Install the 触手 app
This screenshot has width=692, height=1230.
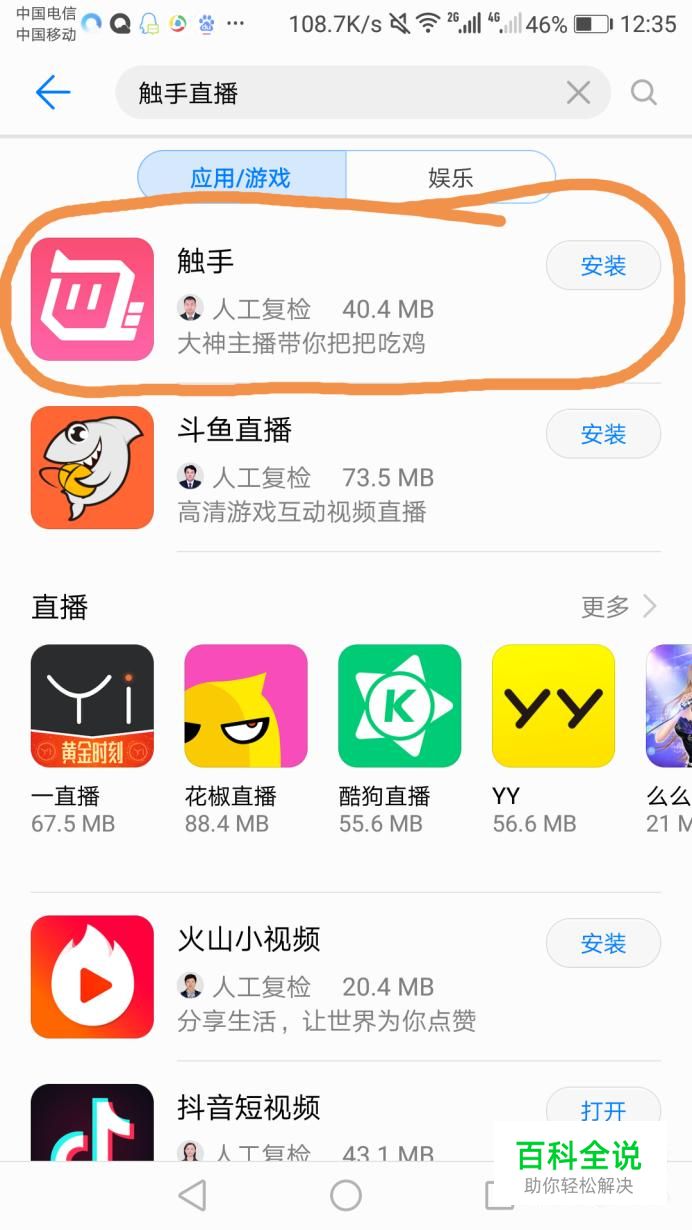click(603, 266)
